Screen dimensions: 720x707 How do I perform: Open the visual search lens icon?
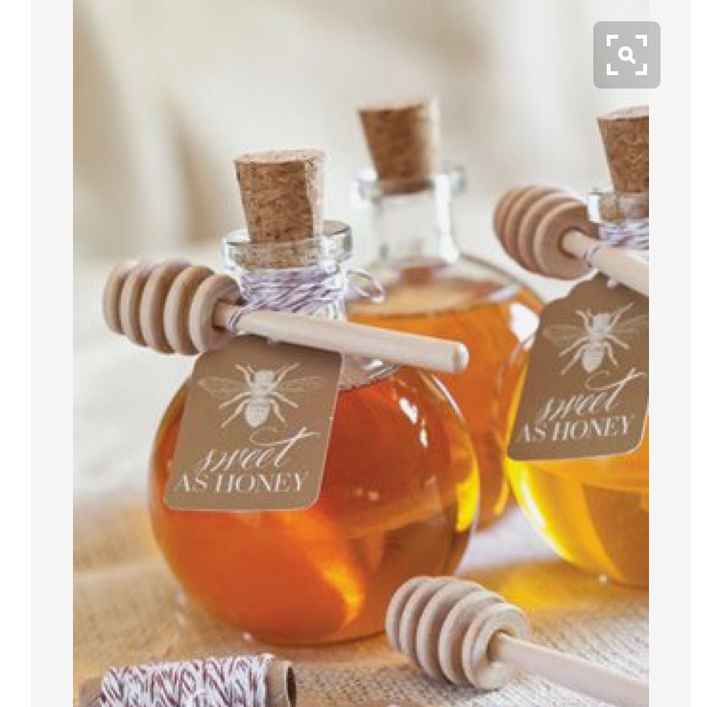626,55
